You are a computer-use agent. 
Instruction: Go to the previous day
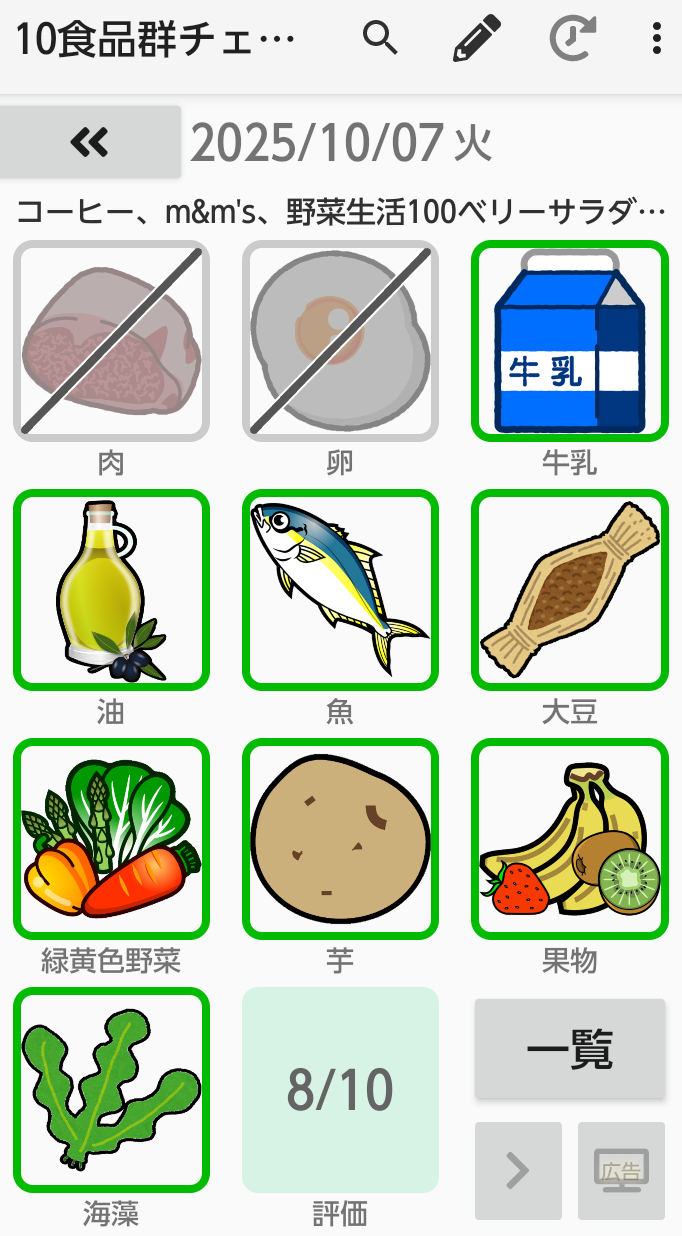tap(90, 143)
